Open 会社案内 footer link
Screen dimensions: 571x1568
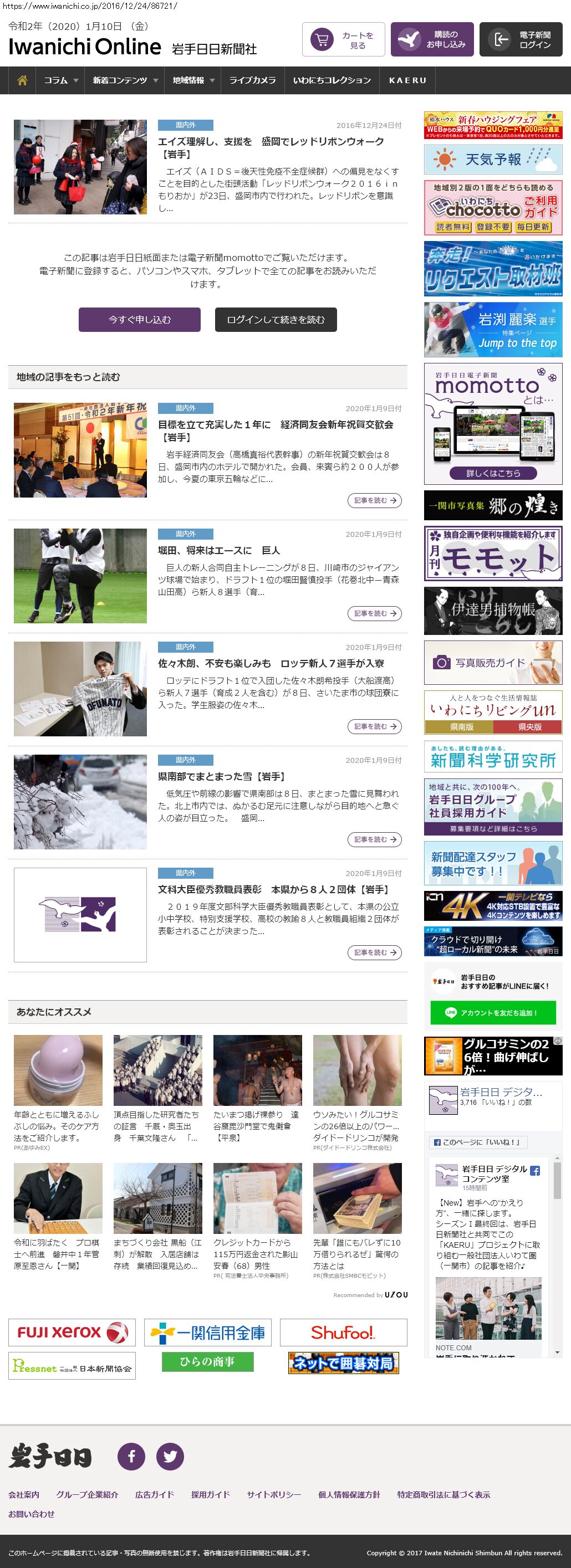pyautogui.click(x=24, y=1494)
